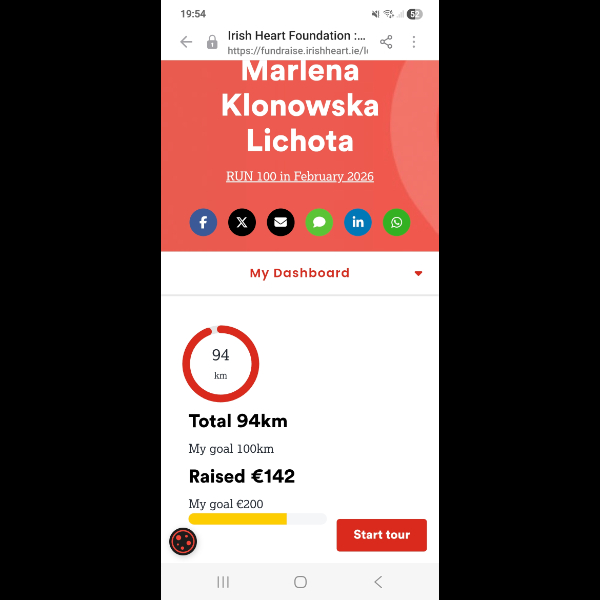Share fundraiser by email

pos(281,222)
